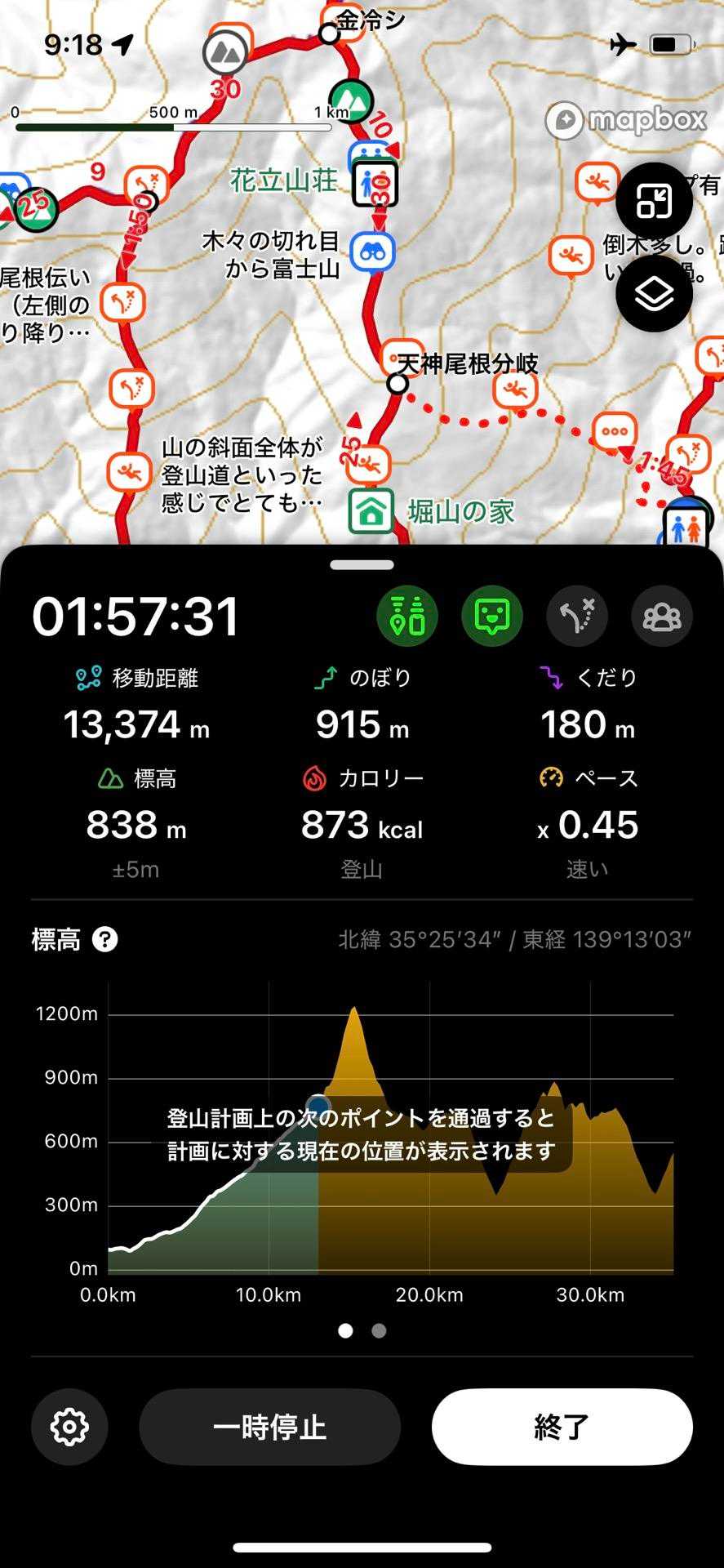This screenshot has width=724, height=1568.
Task: Toggle the green field memo face icon
Action: click(x=492, y=616)
